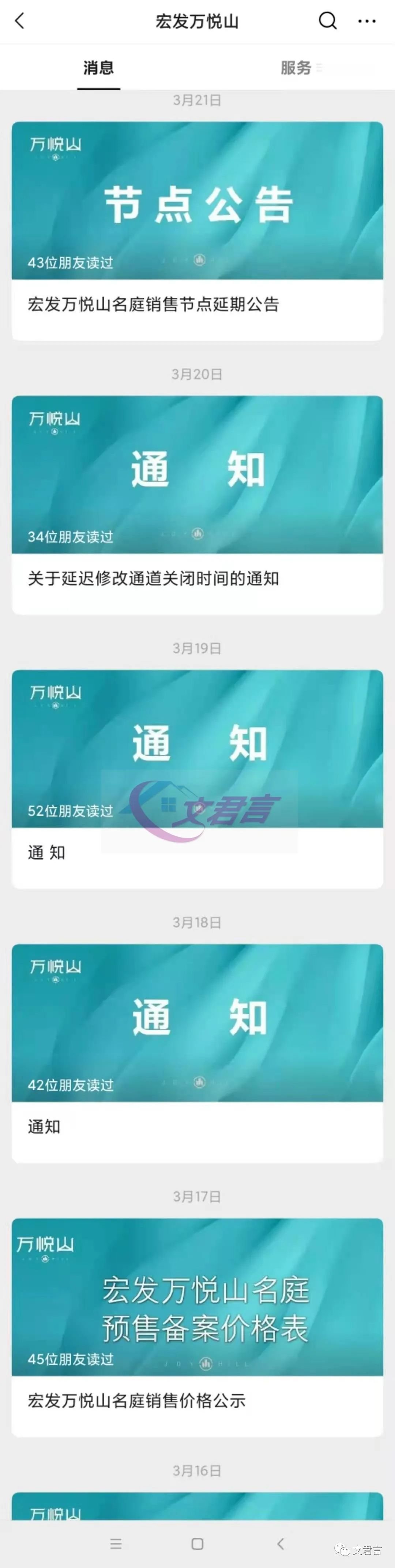The width and height of the screenshot is (395, 1568).
Task: Search within the 宏发万悦山 account
Action: pyautogui.click(x=327, y=21)
